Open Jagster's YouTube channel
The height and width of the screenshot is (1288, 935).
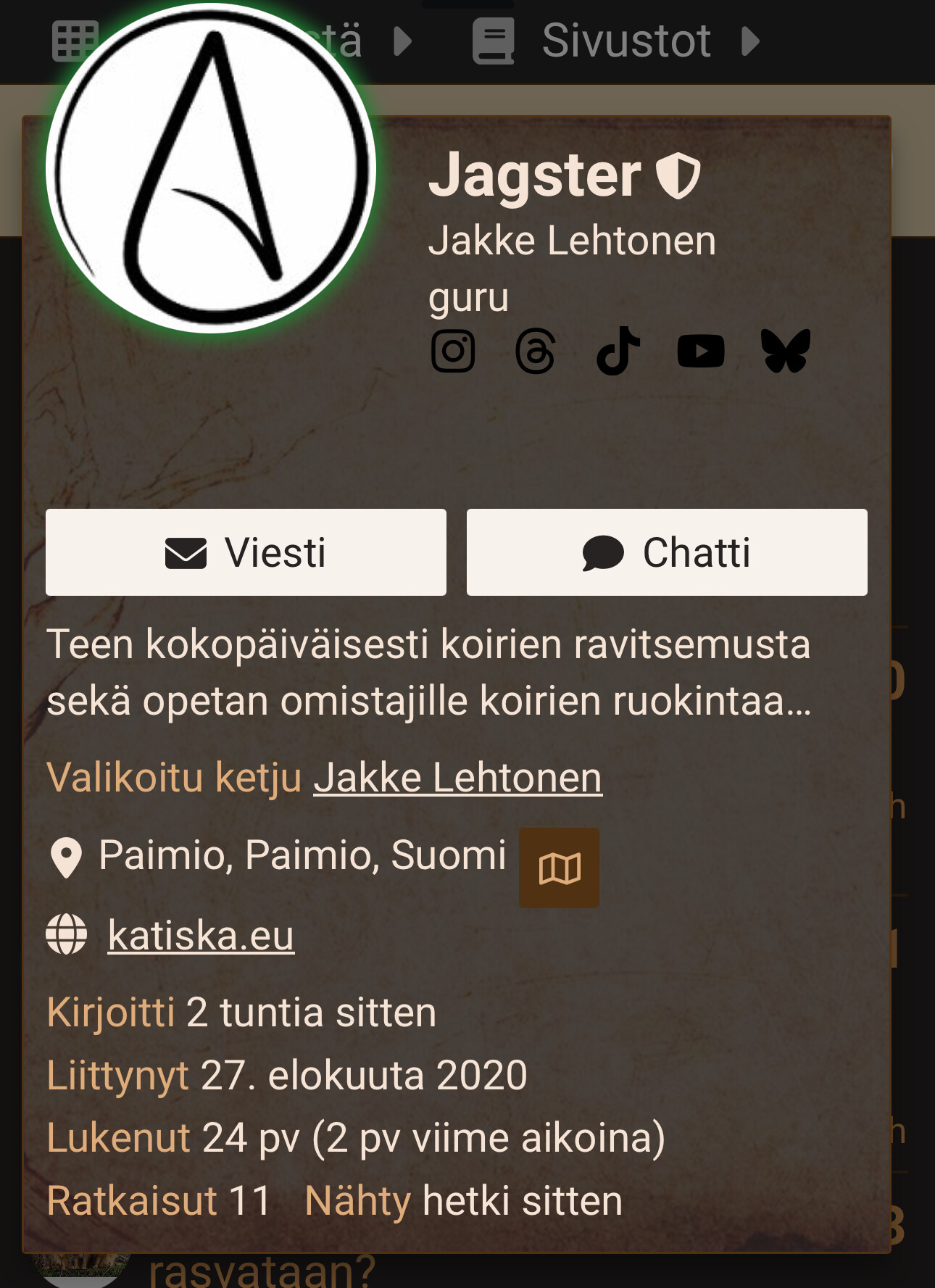pyautogui.click(x=701, y=352)
